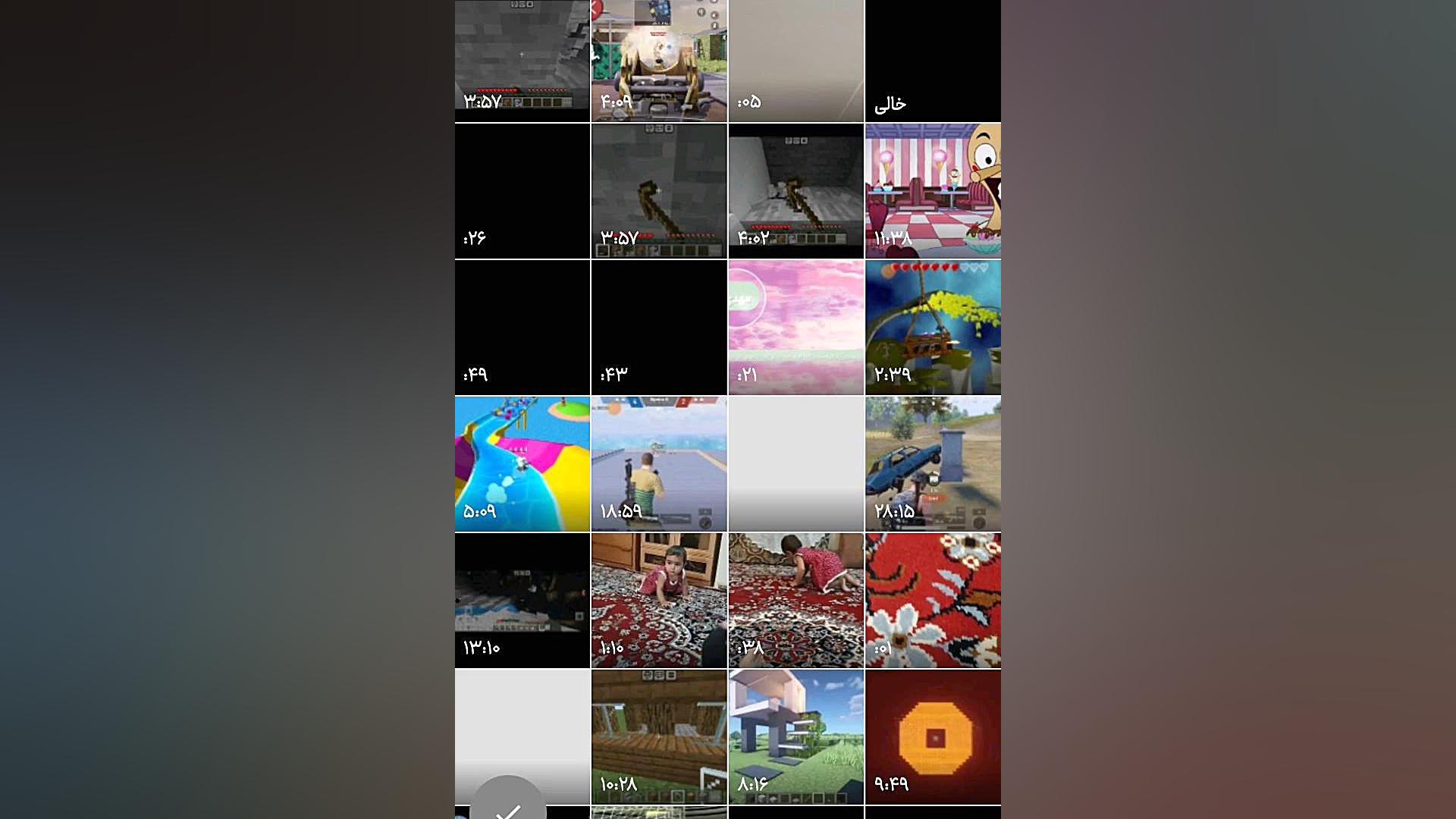This screenshot has height=819, width=1456.
Task: Select the 11:38 cartoon video
Action: 933,190
